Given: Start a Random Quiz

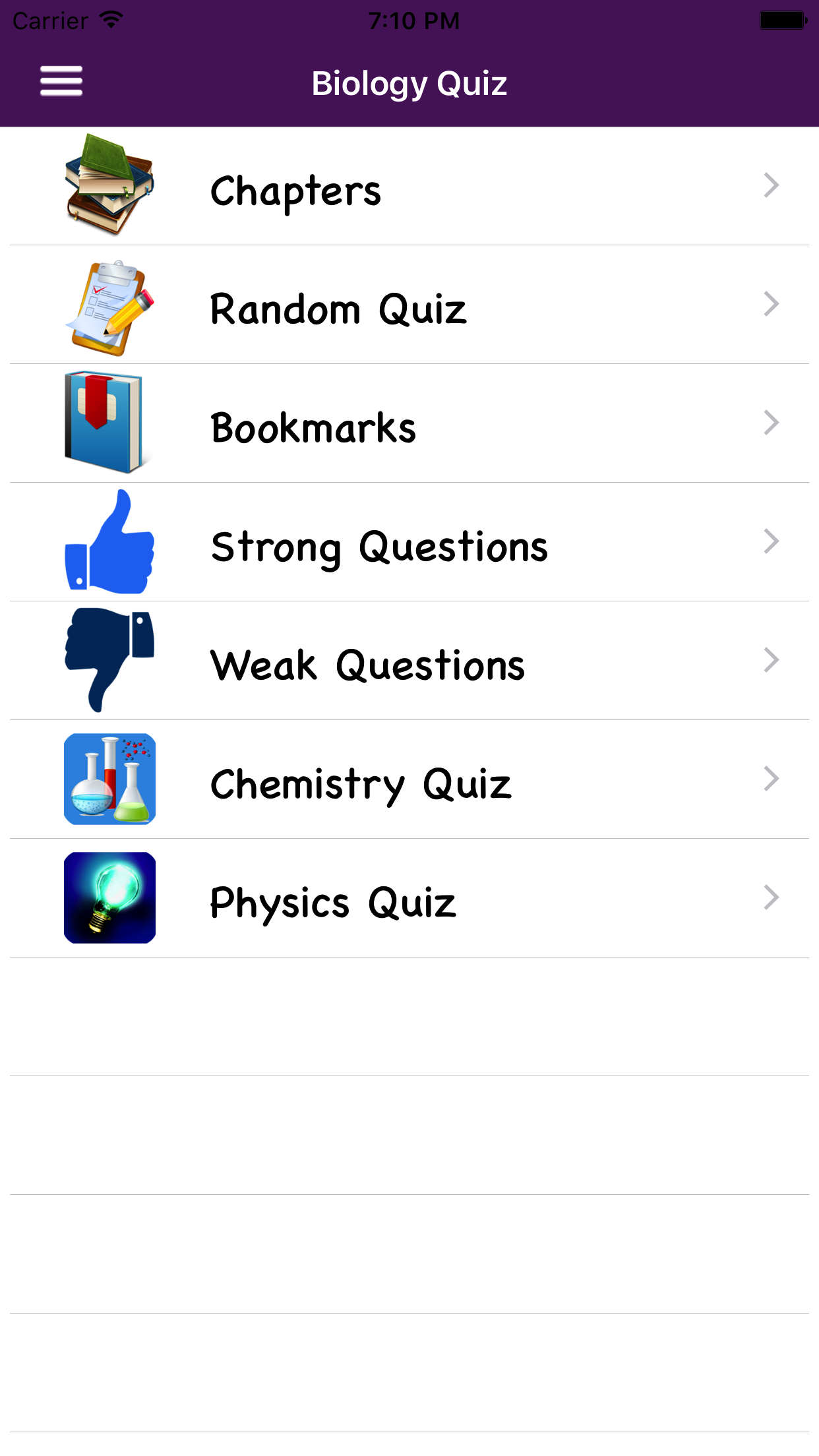Looking at the screenshot, I should [409, 305].
